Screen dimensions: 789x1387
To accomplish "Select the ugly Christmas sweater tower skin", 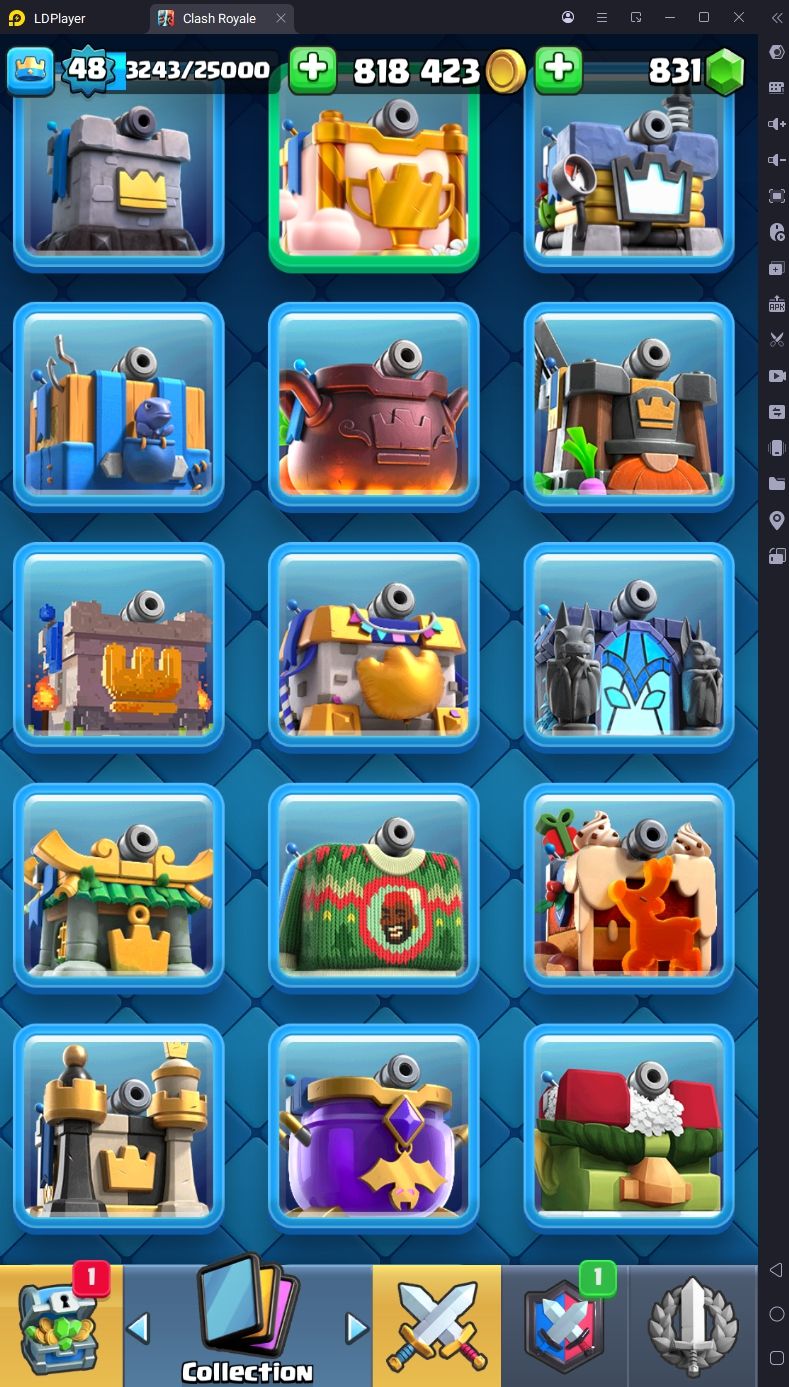I will (x=373, y=887).
